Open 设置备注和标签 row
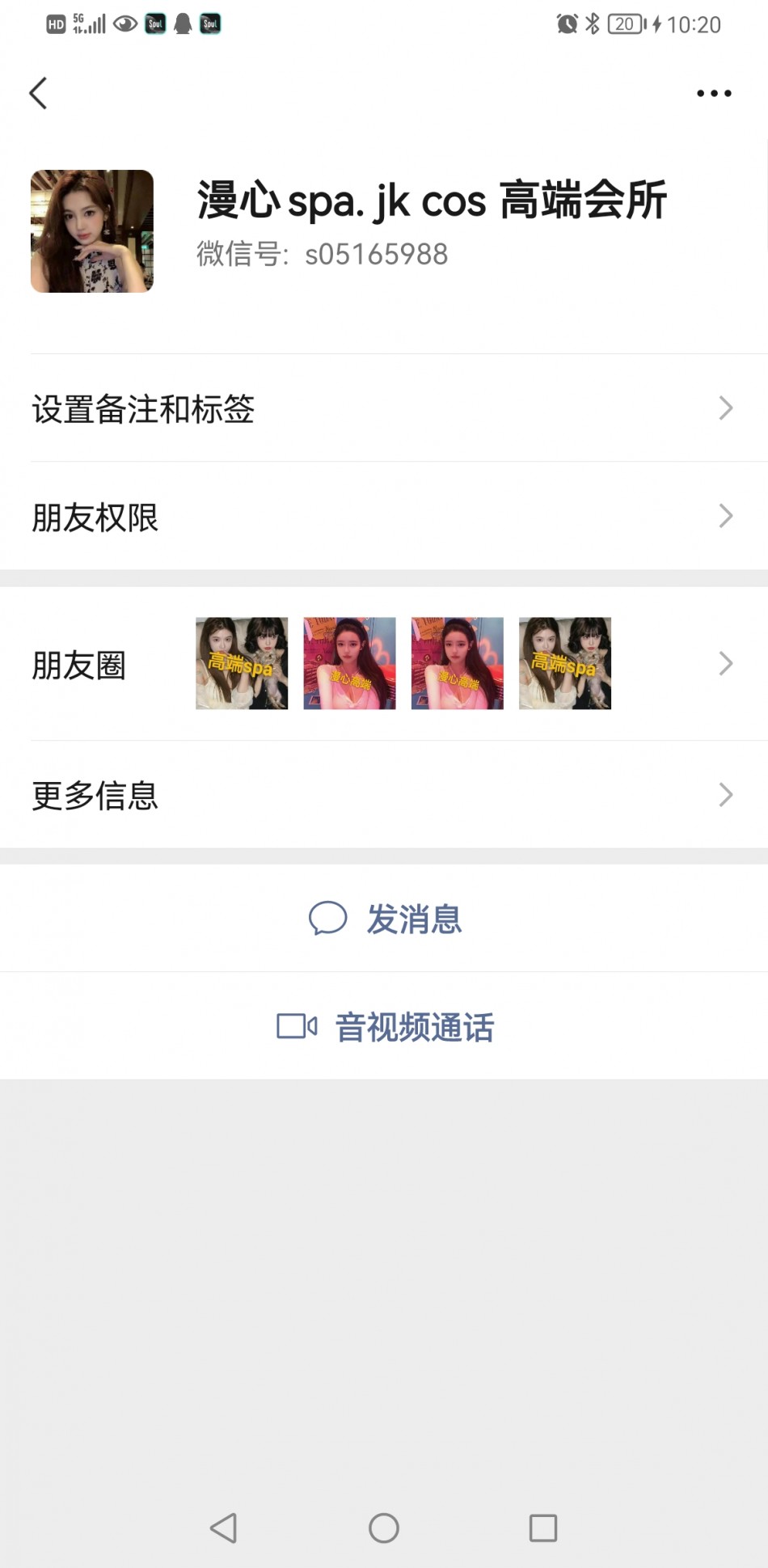This screenshot has height=1568, width=768. point(384,408)
